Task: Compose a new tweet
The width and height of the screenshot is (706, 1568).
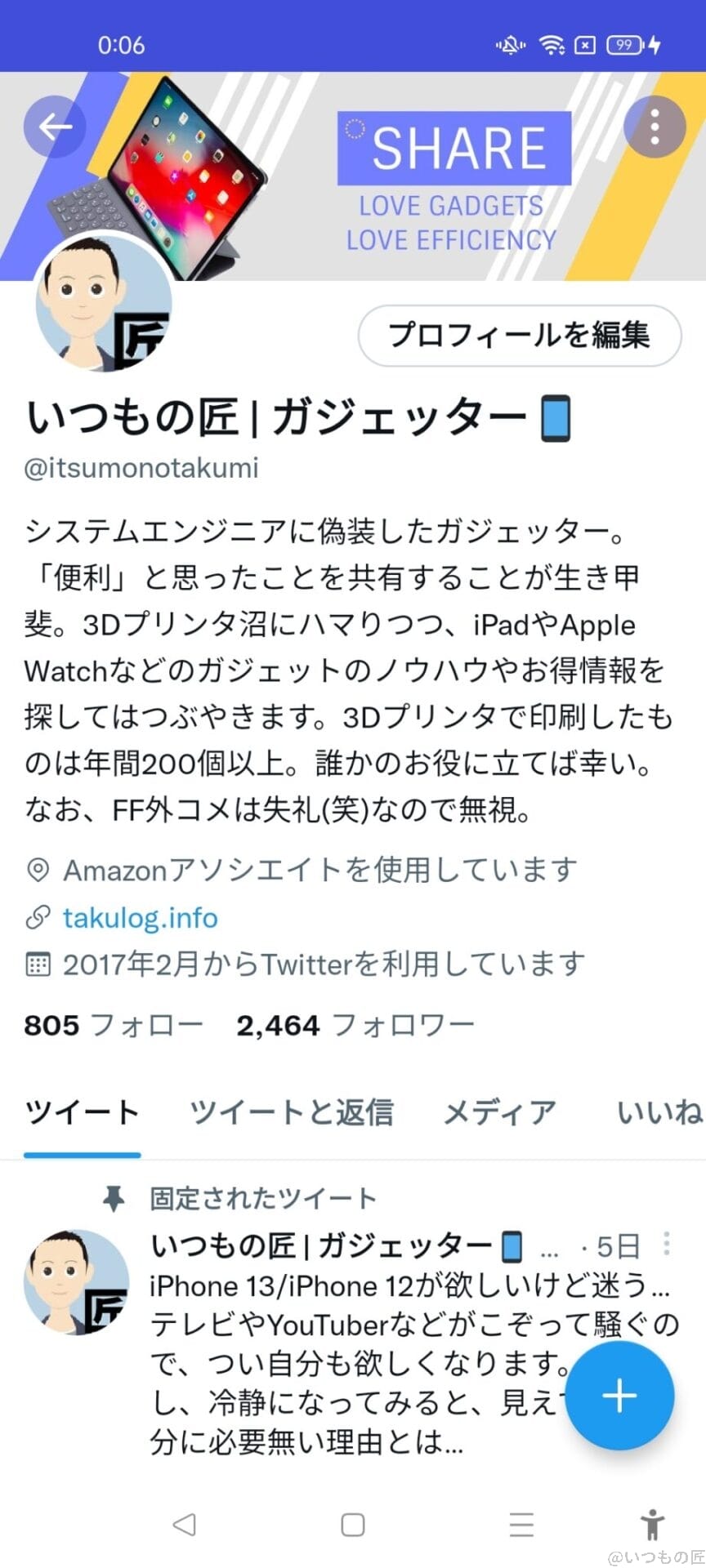Action: pos(619,1396)
